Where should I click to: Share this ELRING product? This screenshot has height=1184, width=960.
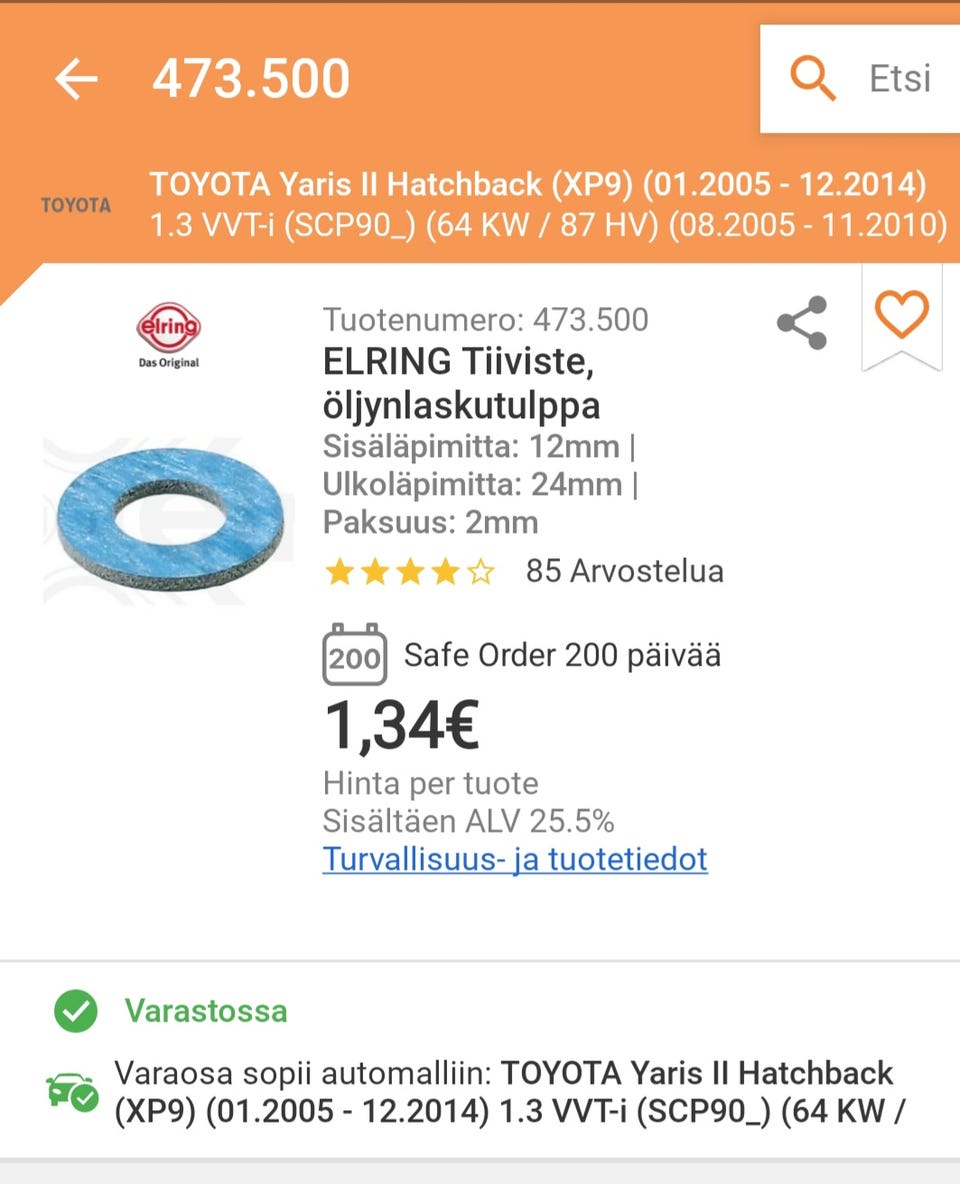[802, 322]
